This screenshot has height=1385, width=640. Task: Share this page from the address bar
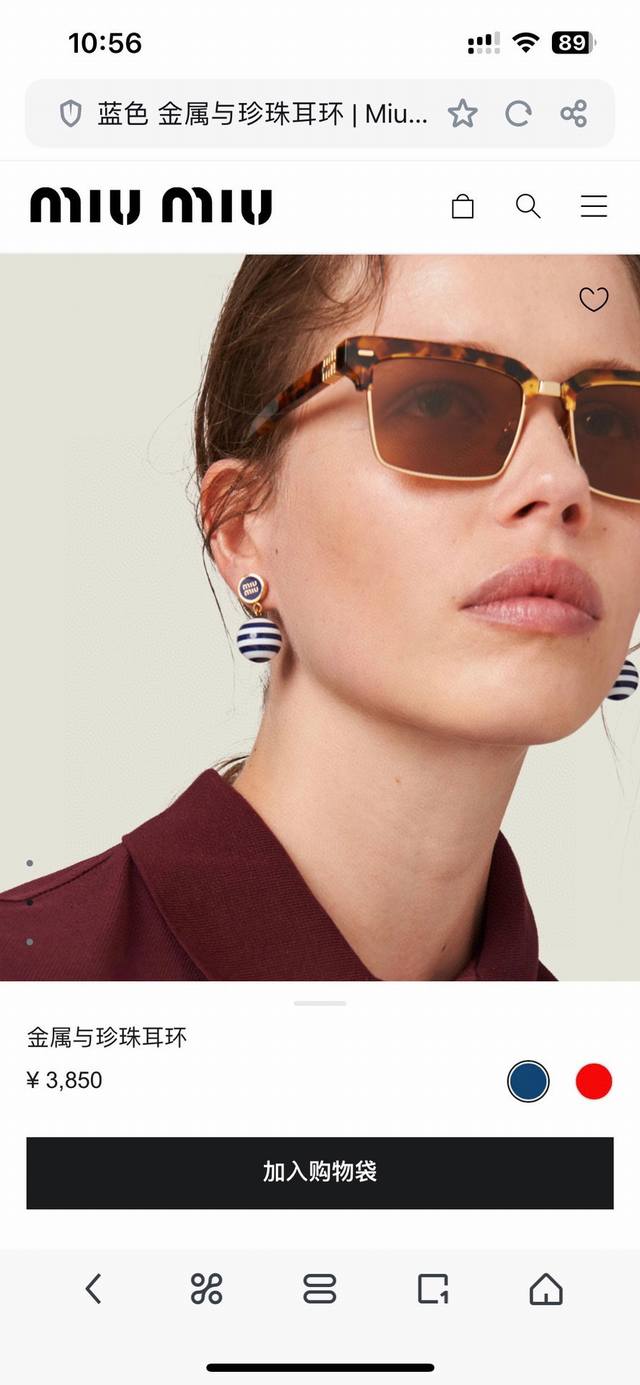tap(574, 114)
